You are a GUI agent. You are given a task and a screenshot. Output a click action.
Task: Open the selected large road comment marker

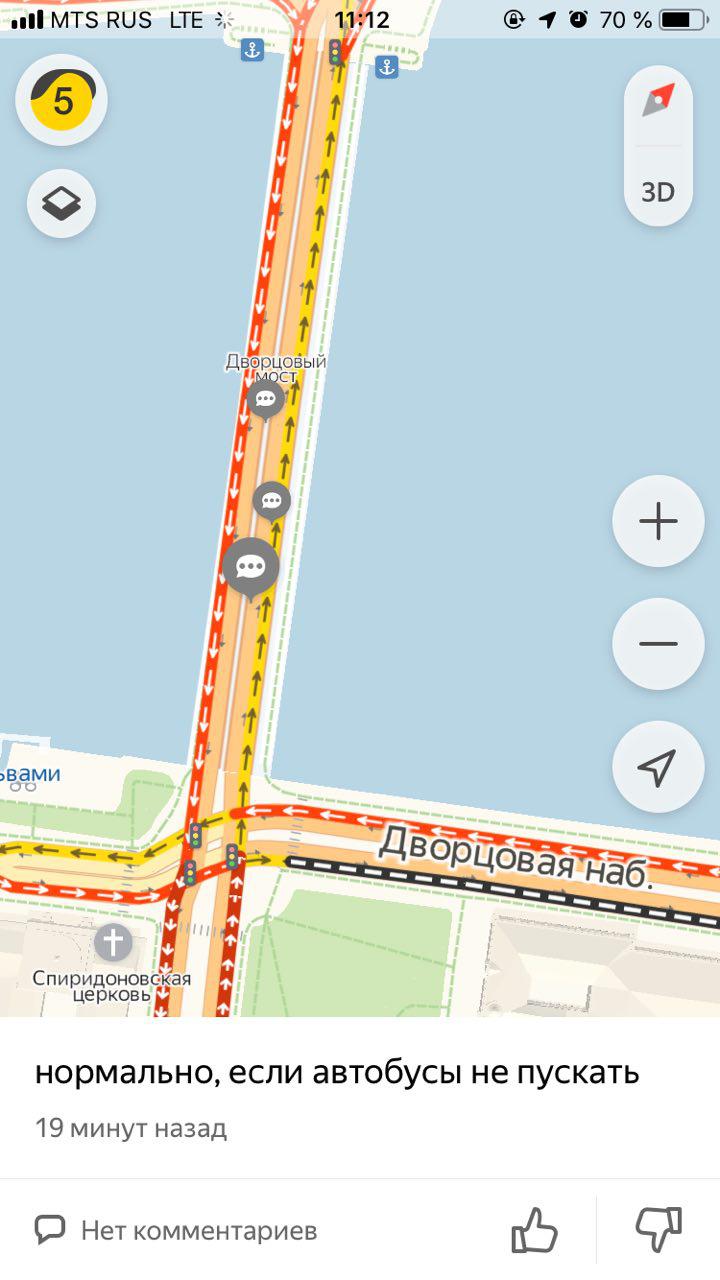tap(250, 567)
